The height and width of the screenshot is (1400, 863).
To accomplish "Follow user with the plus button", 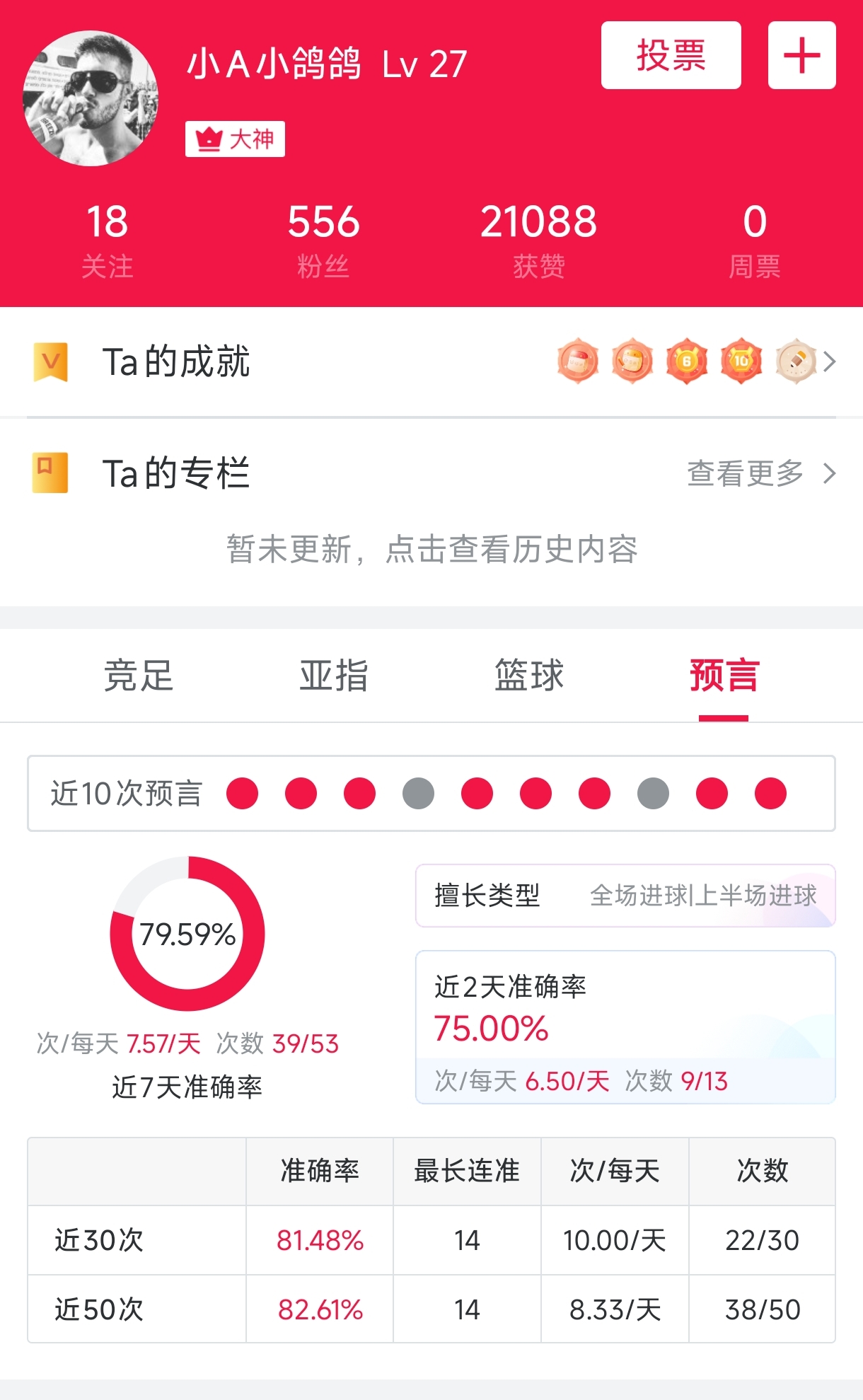I will 801,55.
